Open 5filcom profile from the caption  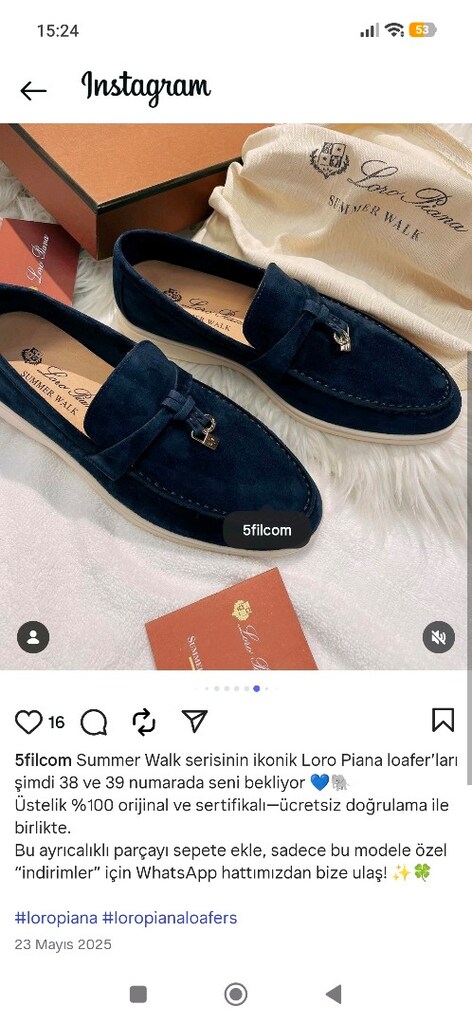43,761
